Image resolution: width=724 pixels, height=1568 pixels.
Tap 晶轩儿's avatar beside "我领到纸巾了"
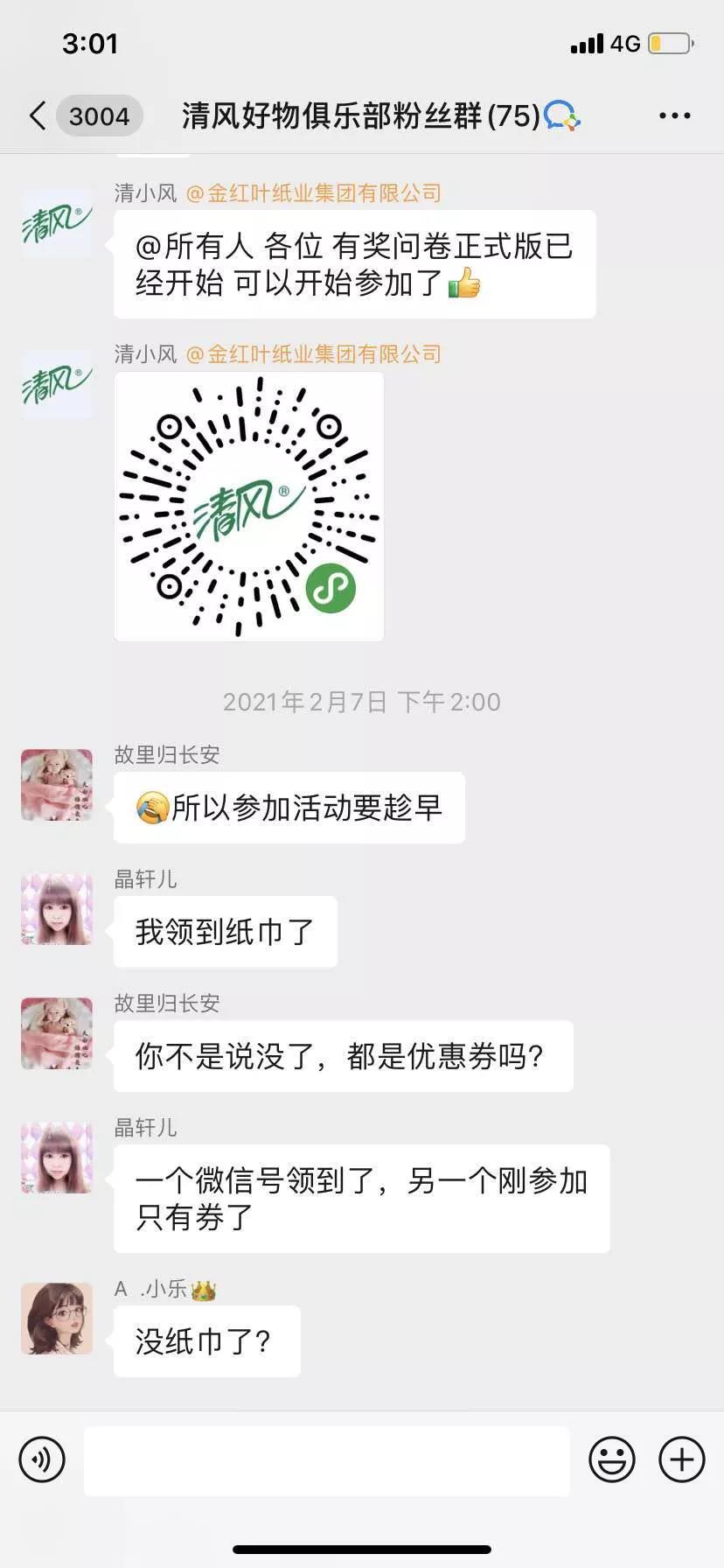pos(57,909)
